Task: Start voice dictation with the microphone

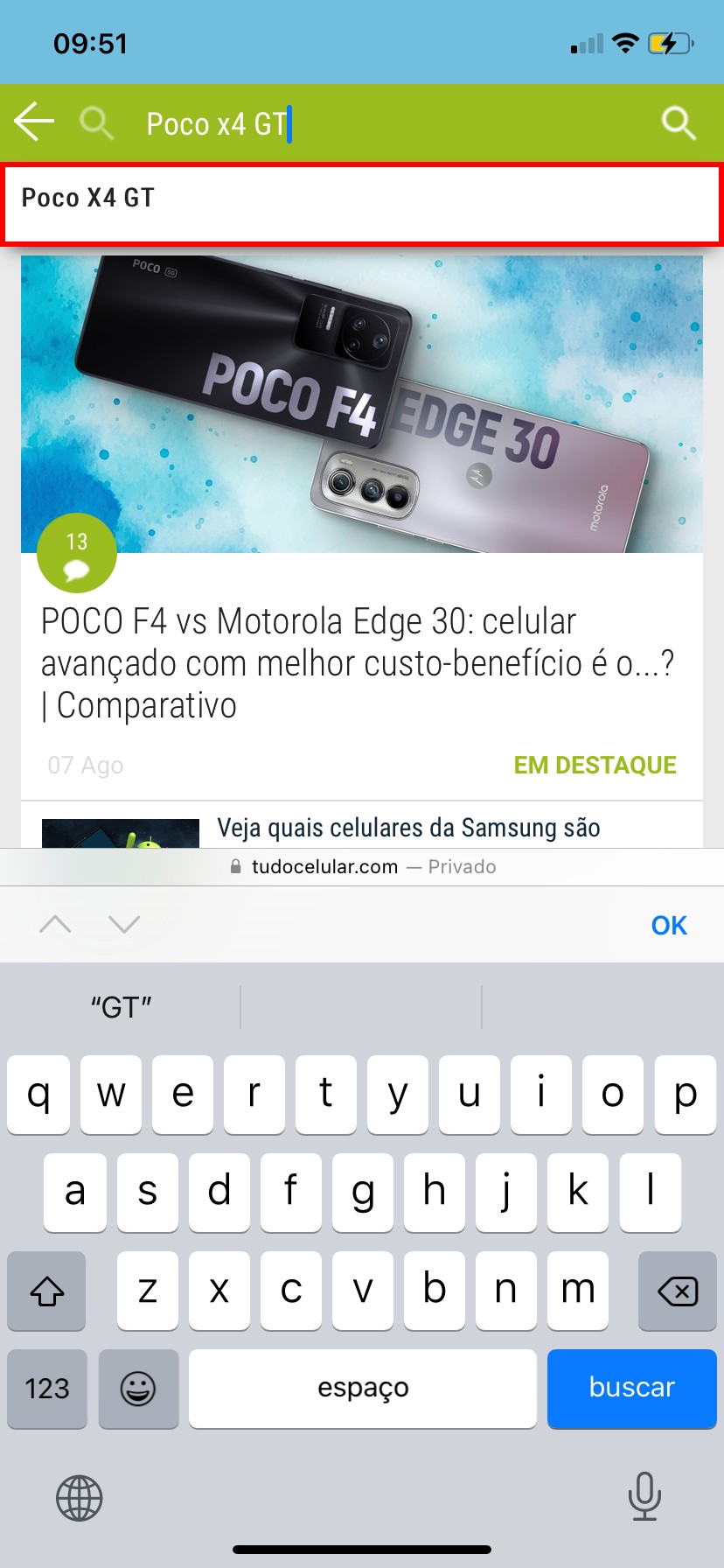Action: (644, 1496)
